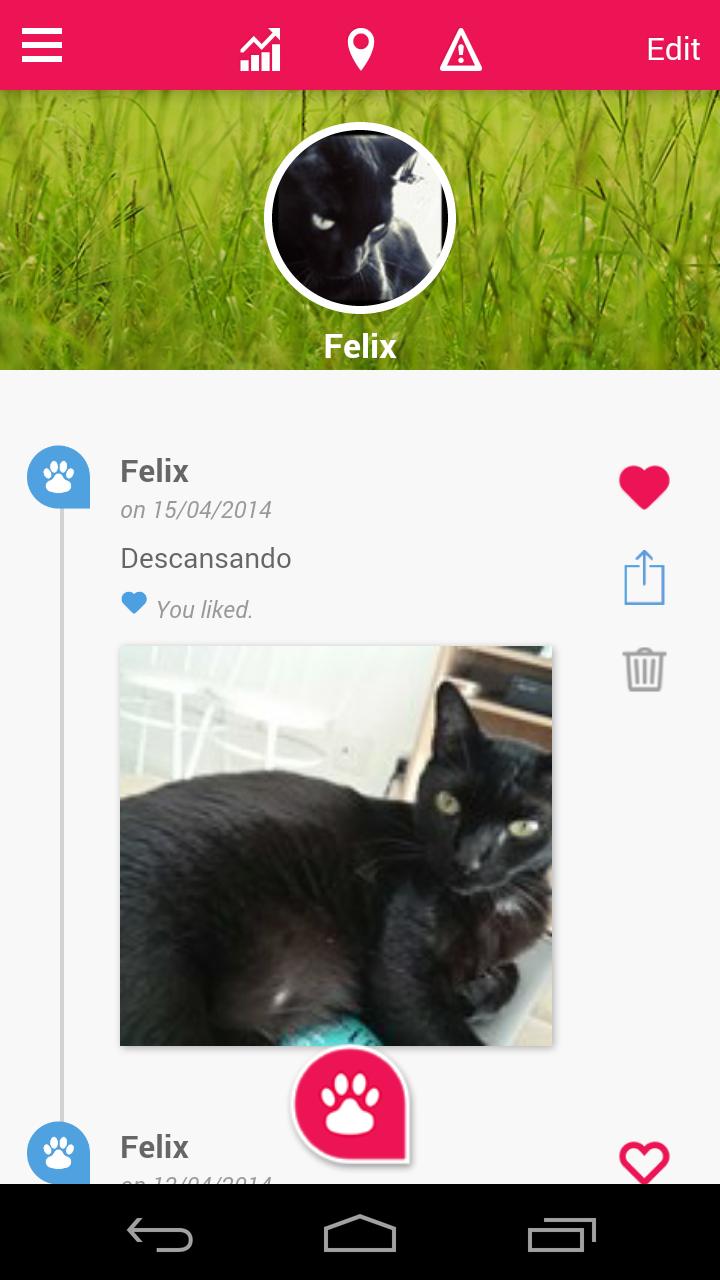Go to the home screen via the system home button
This screenshot has height=1280, width=720.
[x=360, y=1235]
